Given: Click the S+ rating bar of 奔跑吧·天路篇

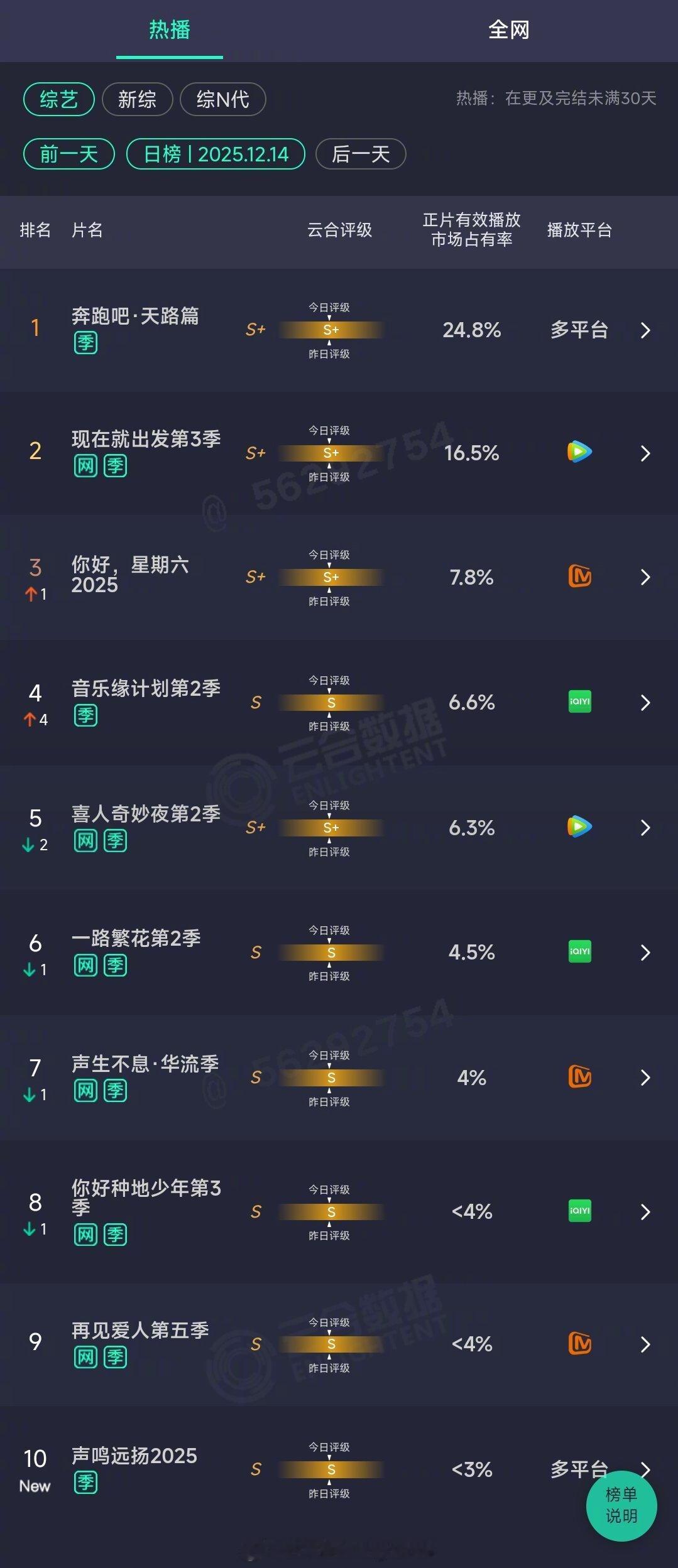Looking at the screenshot, I should pos(331,330).
